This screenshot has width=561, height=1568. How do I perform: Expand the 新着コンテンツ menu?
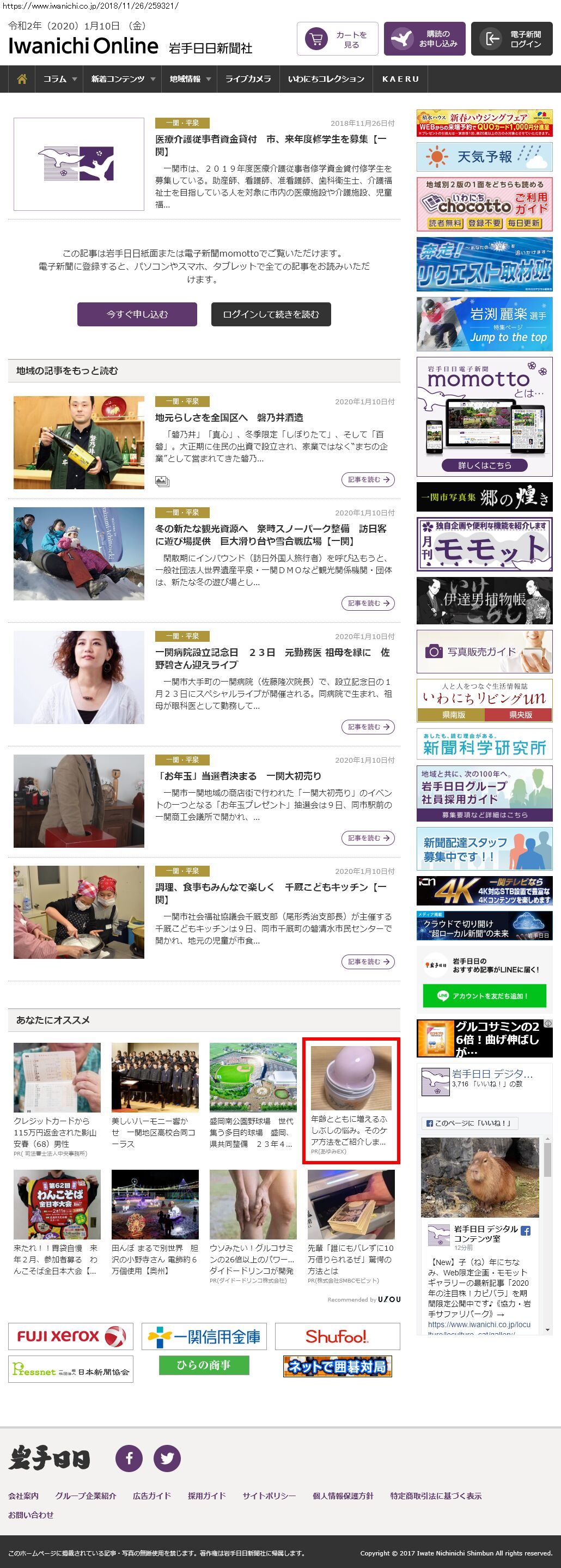tap(123, 79)
